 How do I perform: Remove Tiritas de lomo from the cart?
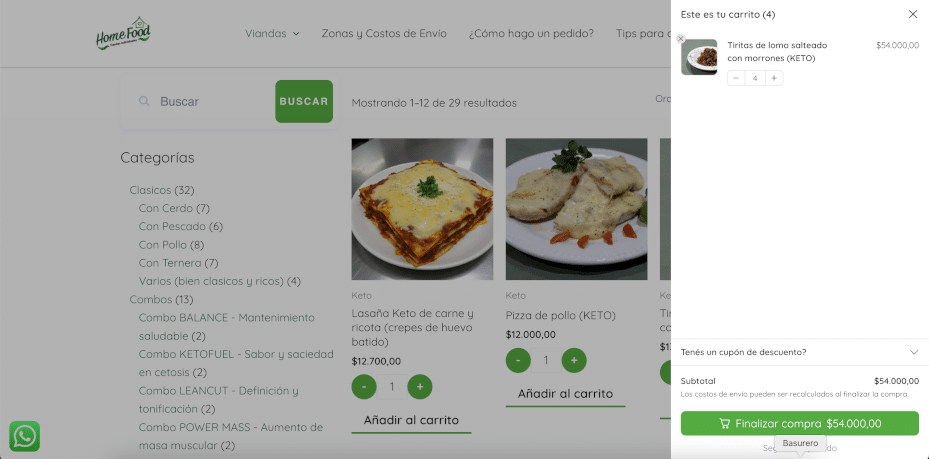point(681,39)
